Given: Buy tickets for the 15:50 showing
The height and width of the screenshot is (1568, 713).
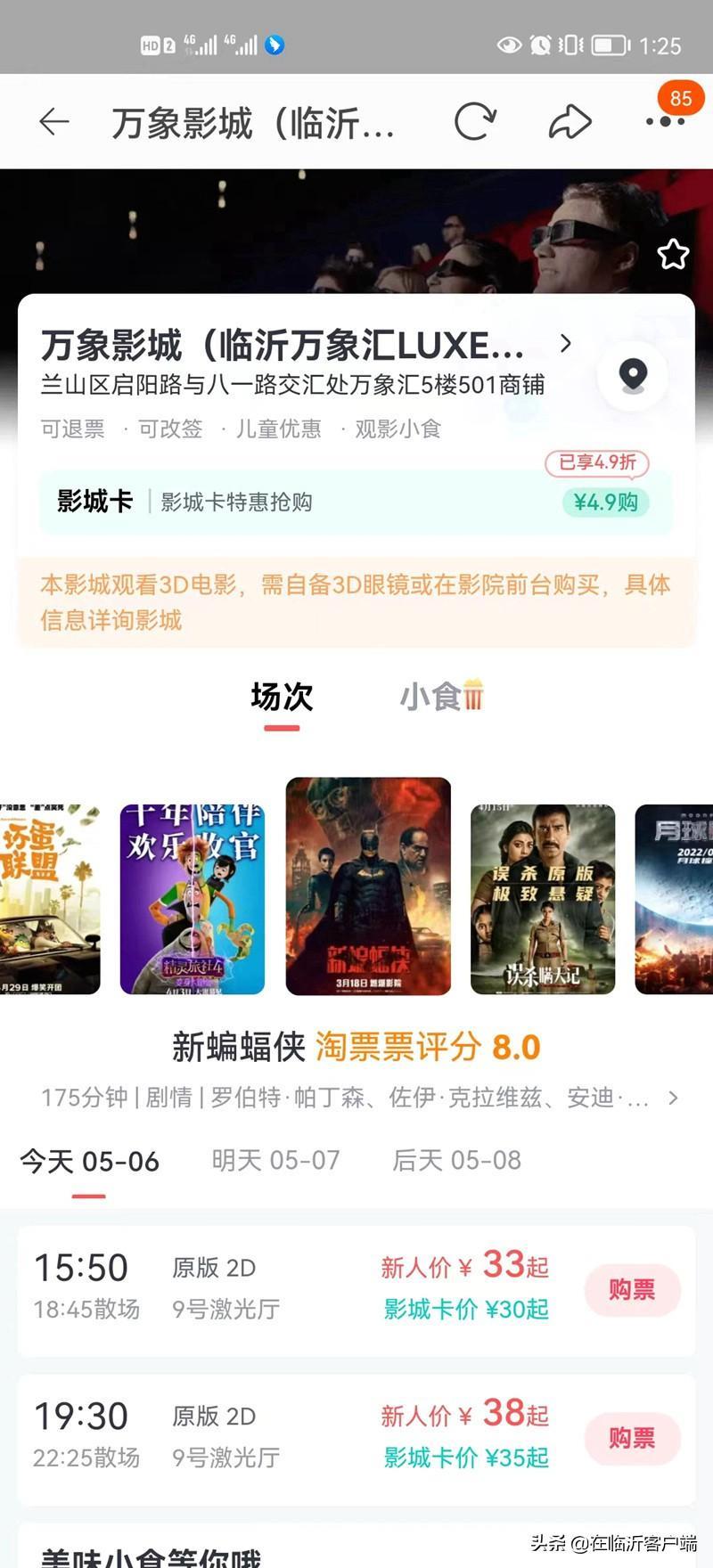Looking at the screenshot, I should [x=632, y=1289].
